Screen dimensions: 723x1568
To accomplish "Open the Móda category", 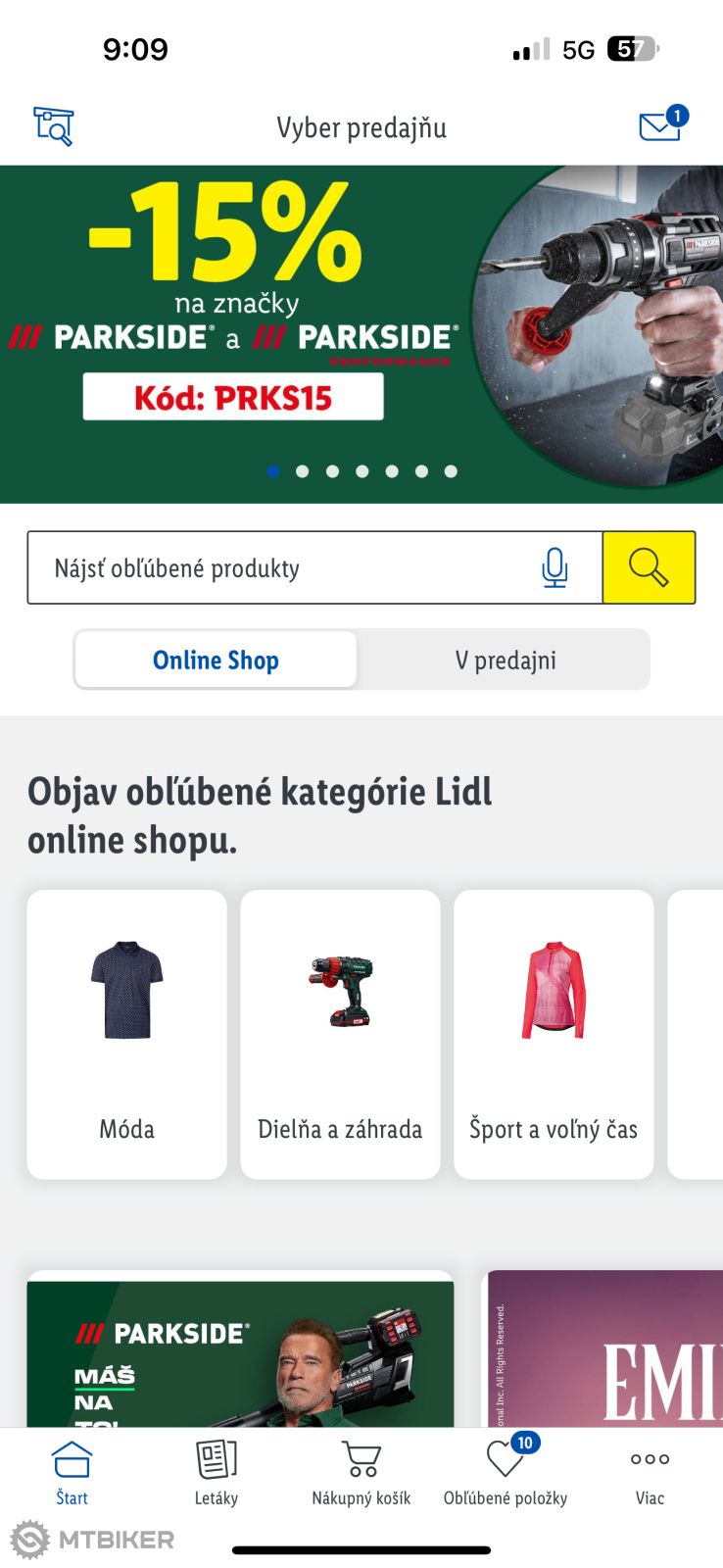I will click(x=127, y=1034).
